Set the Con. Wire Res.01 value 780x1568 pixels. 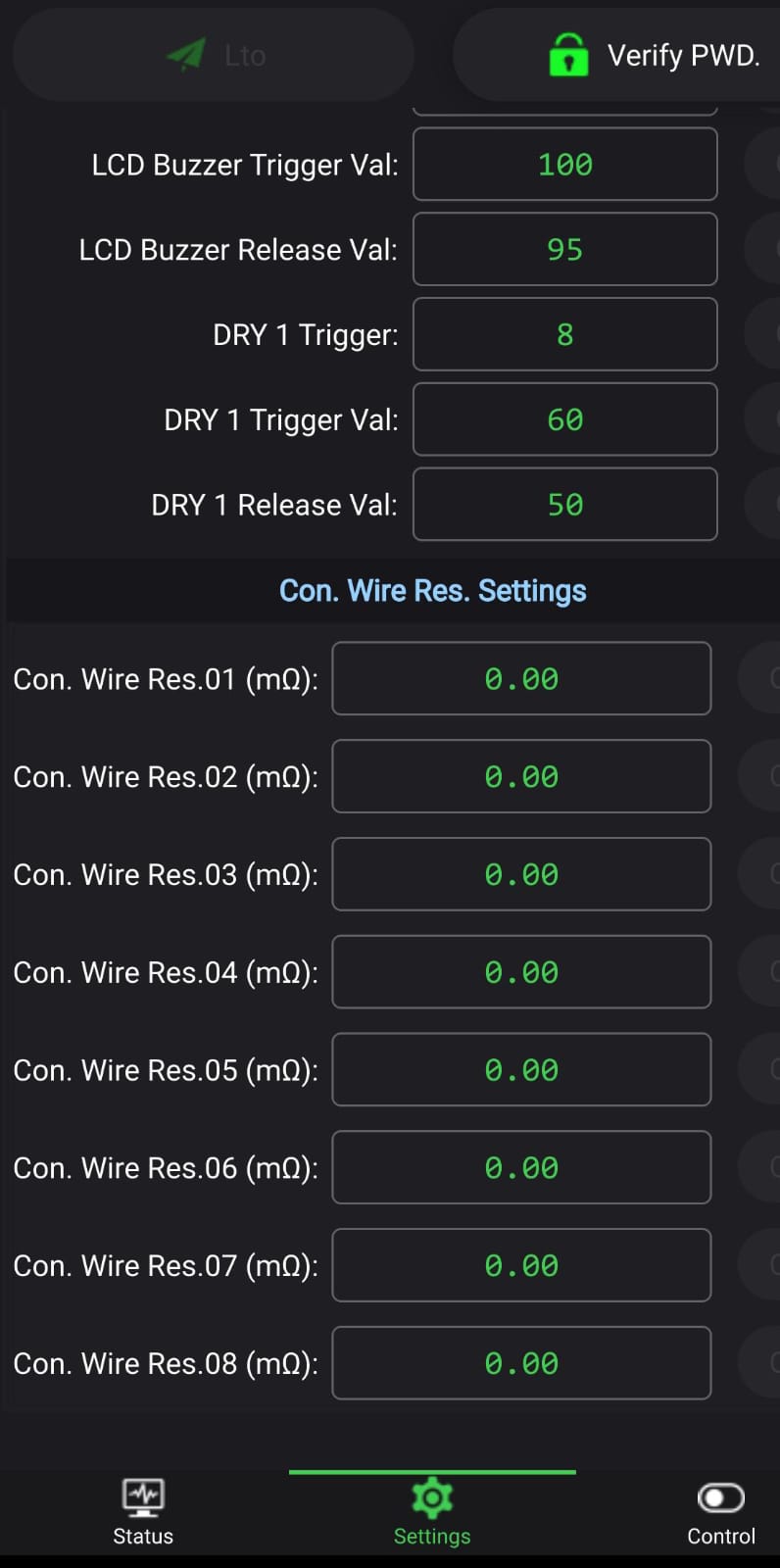(521, 679)
